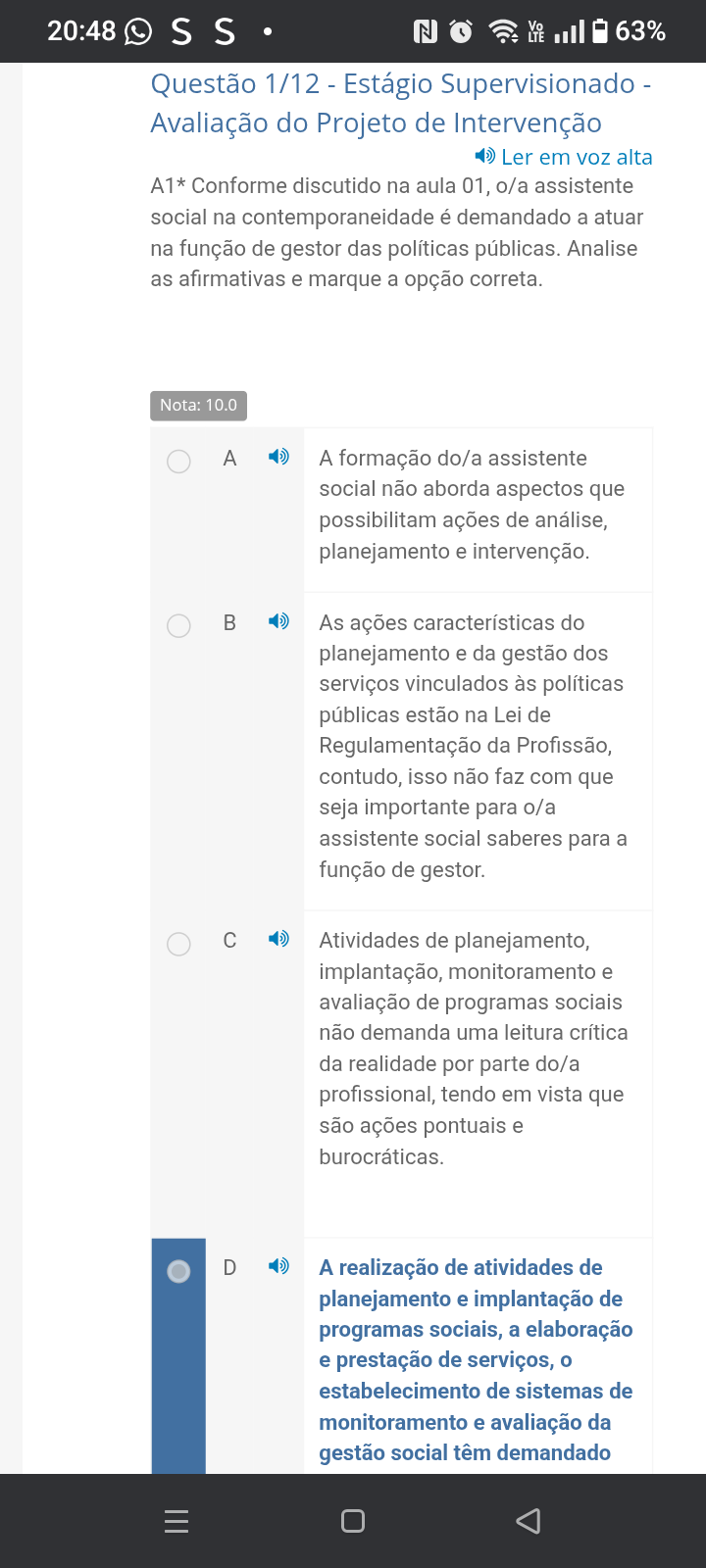The image size is (706, 1568).
Task: Play audio for option C
Action: pyautogui.click(x=279, y=939)
